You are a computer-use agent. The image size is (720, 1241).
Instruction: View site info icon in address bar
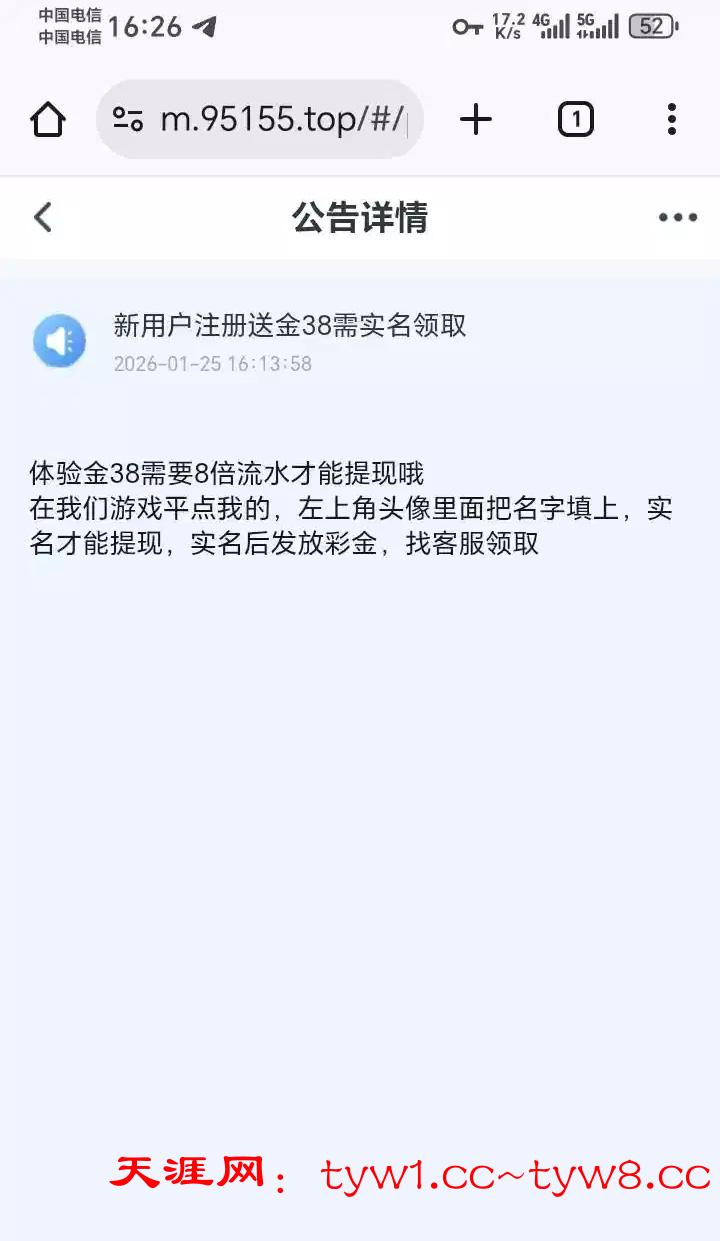pyautogui.click(x=128, y=120)
